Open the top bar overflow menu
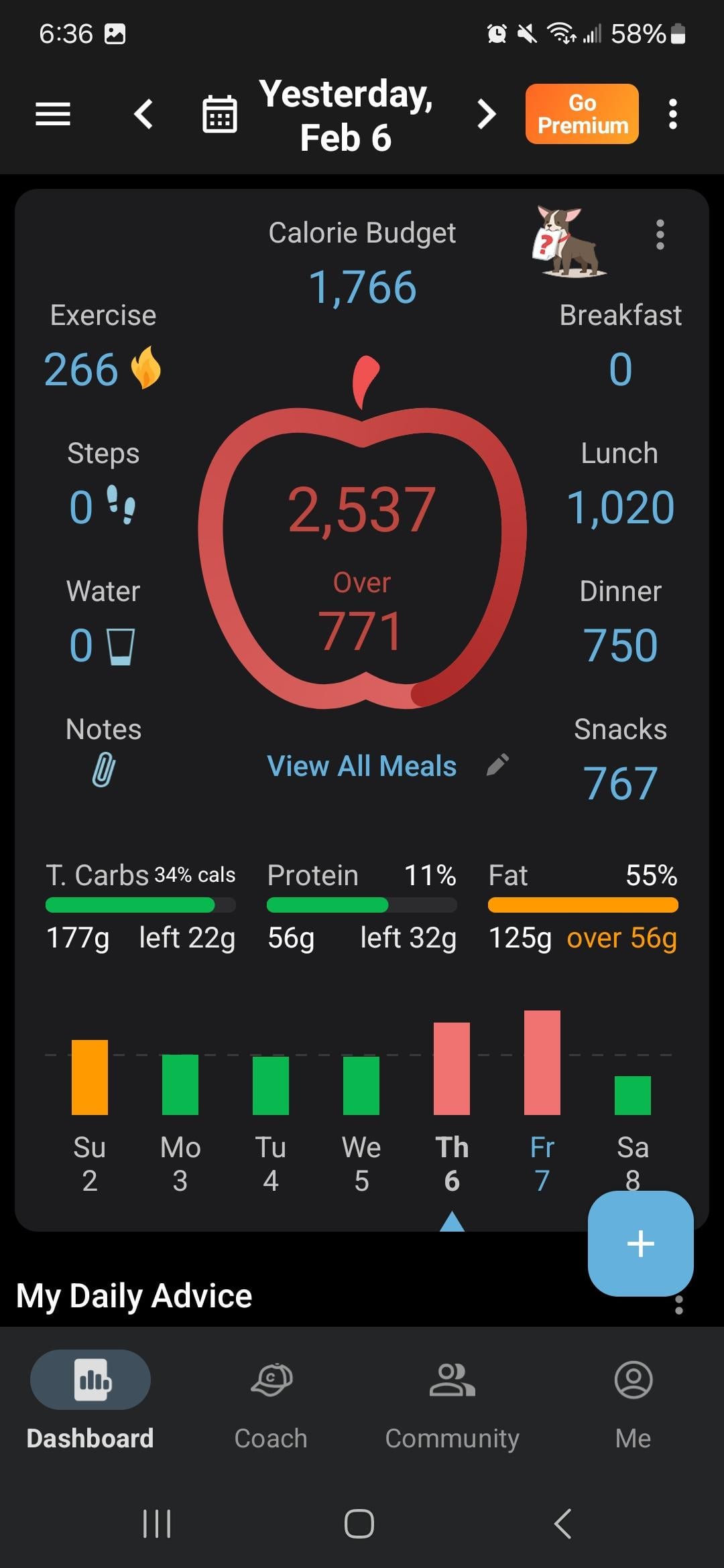Viewport: 724px width, 1568px height. (673, 115)
